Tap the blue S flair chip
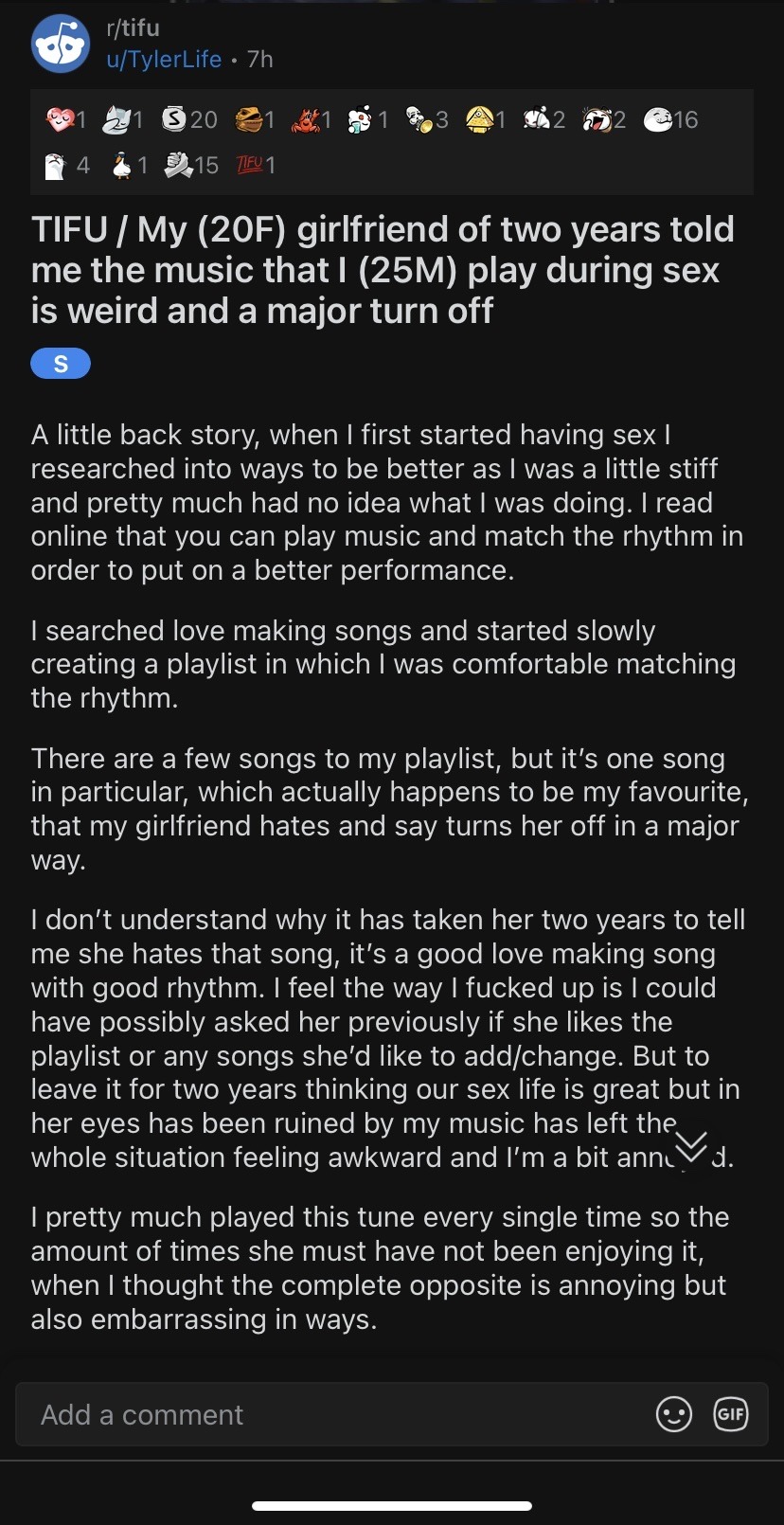The image size is (784, 1525). click(x=61, y=364)
